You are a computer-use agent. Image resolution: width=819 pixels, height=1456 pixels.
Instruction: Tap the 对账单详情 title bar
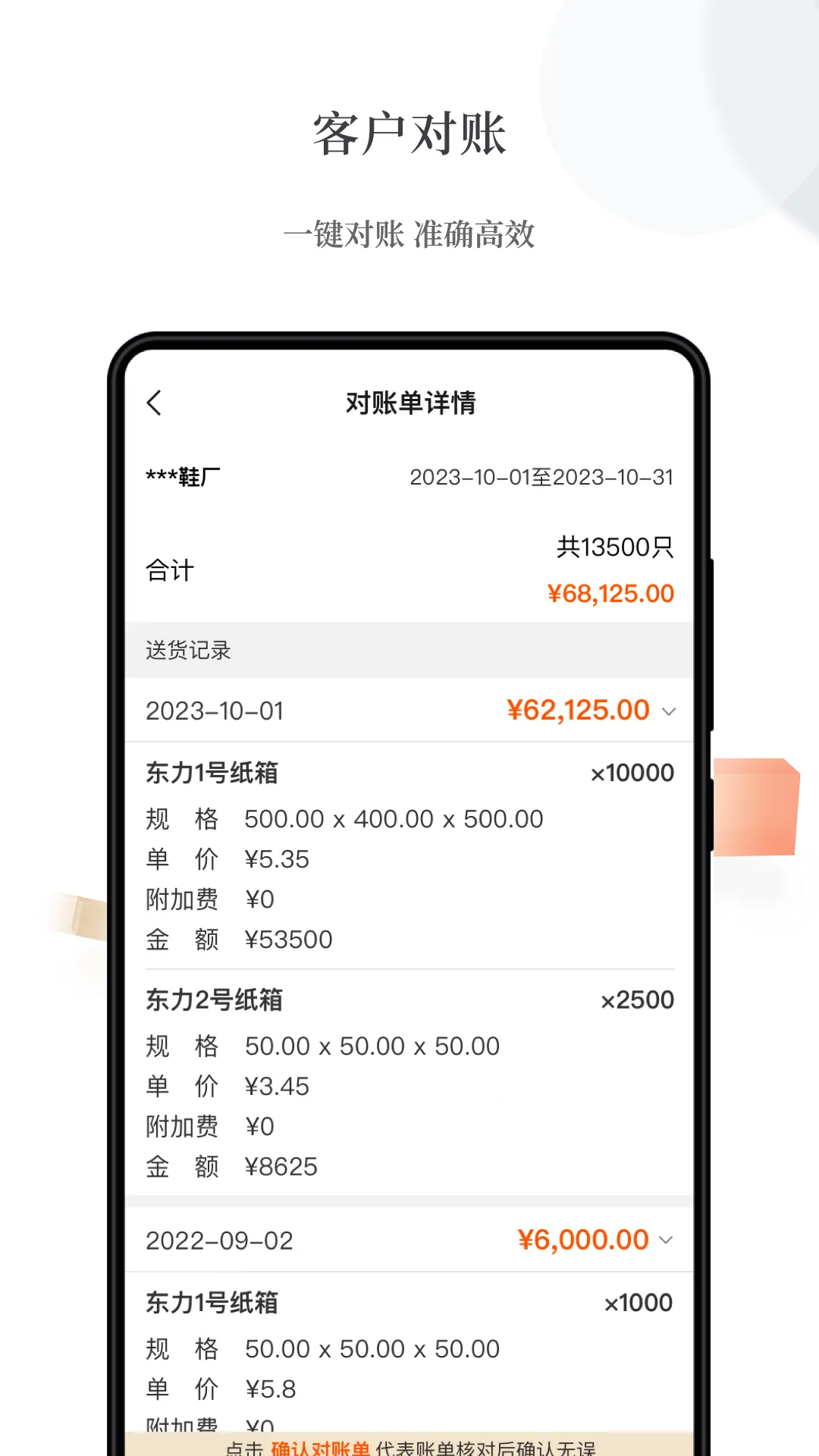tap(409, 403)
